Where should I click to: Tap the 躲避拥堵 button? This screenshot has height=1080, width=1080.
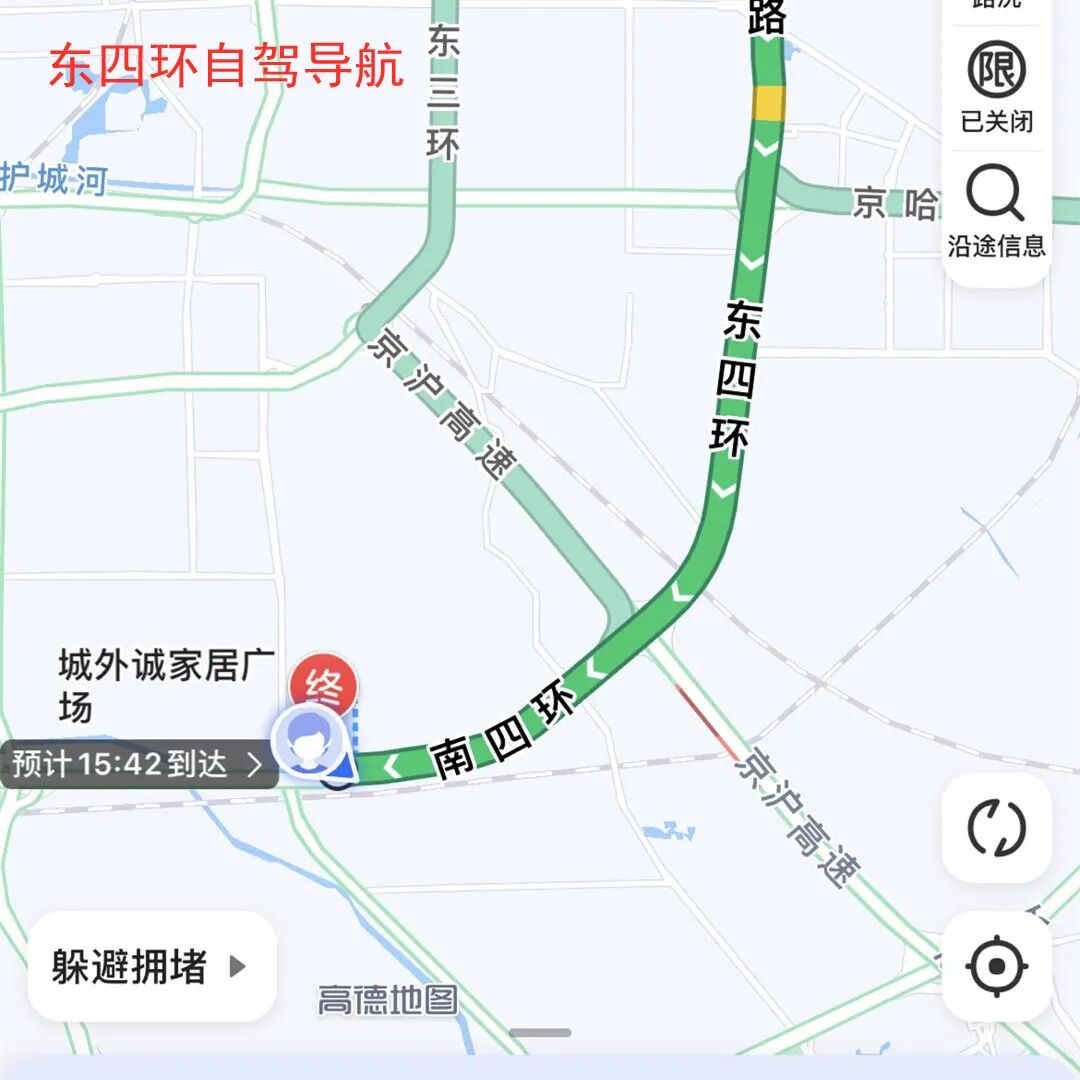click(151, 966)
